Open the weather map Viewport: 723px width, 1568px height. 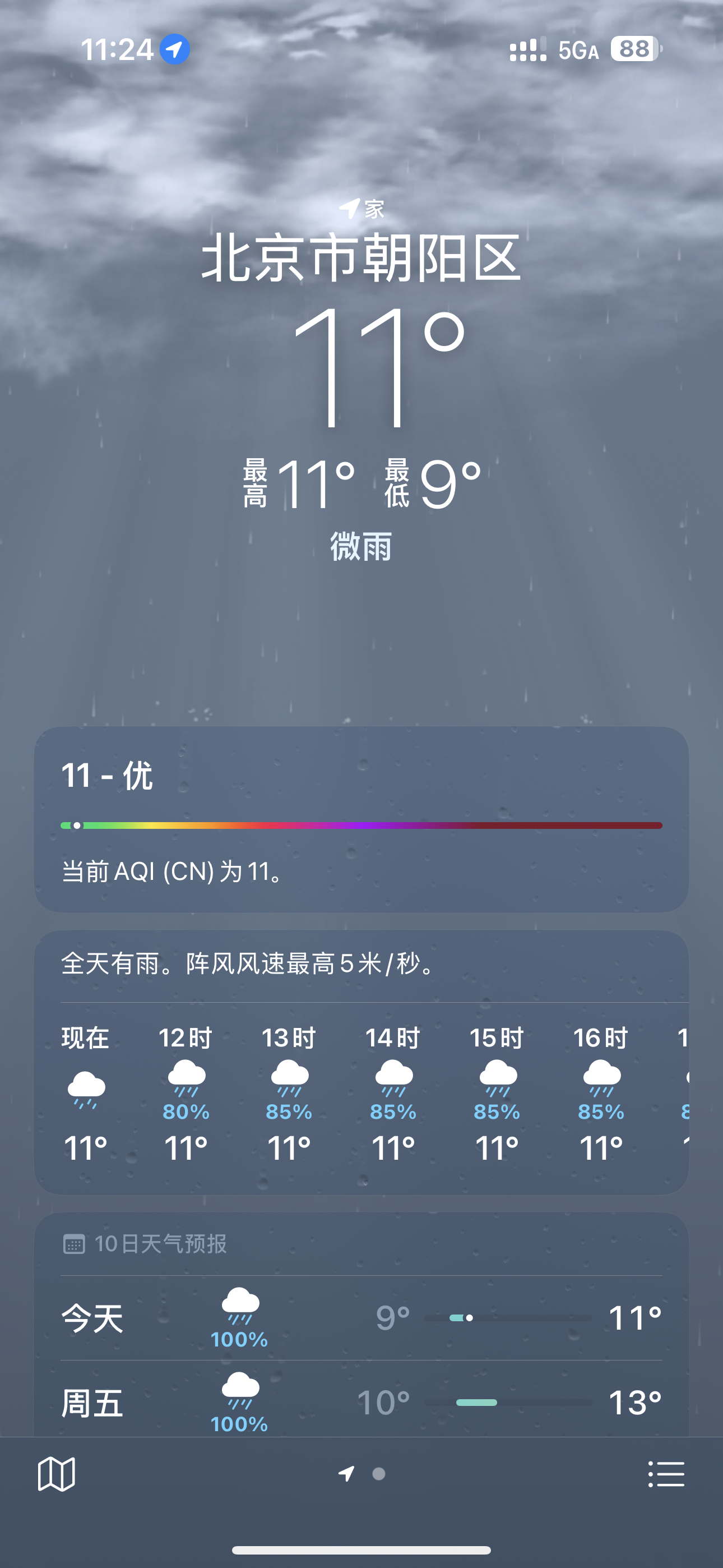[57, 1474]
